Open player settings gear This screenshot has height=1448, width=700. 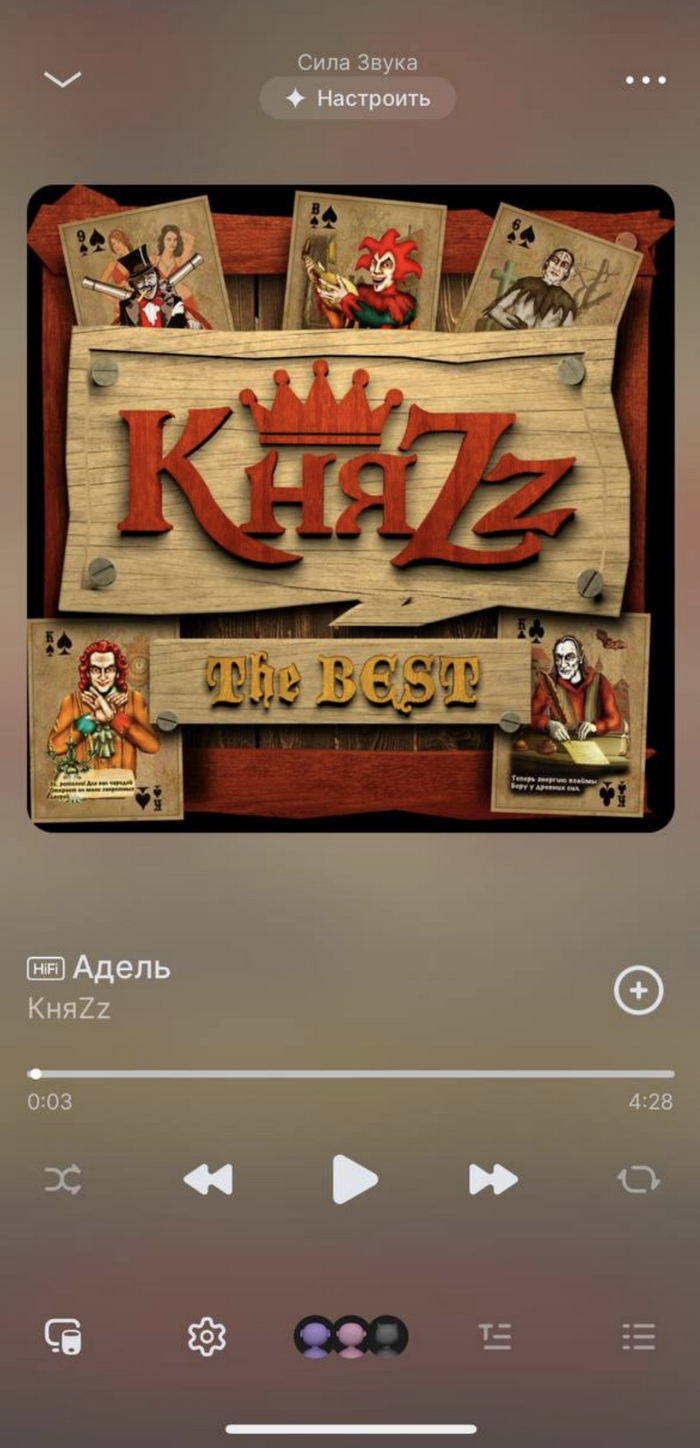pos(207,1337)
